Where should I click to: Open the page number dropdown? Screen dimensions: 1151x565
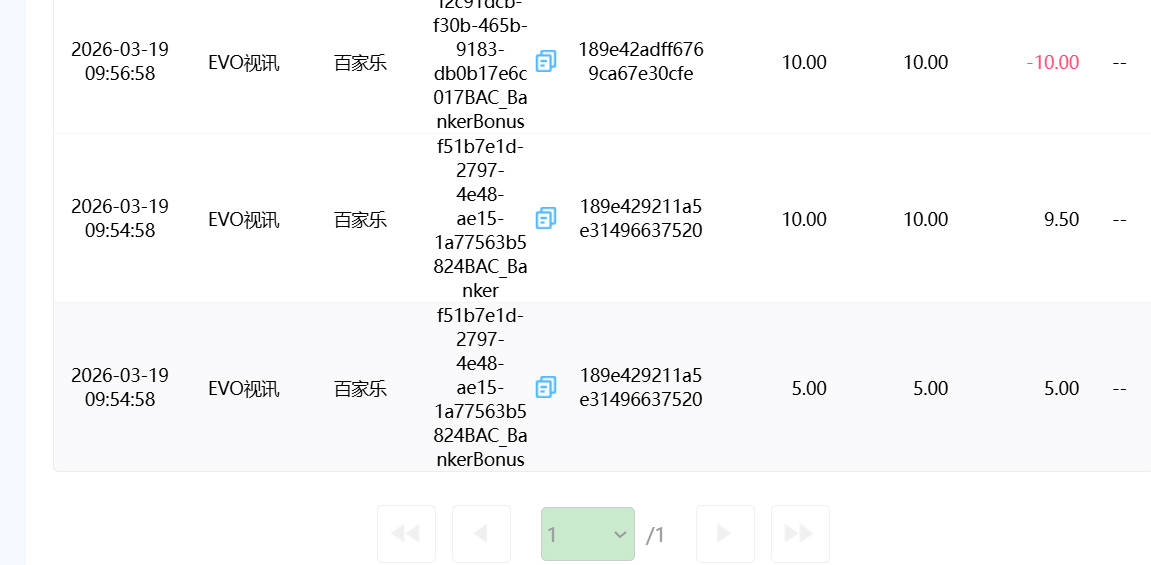click(x=587, y=534)
